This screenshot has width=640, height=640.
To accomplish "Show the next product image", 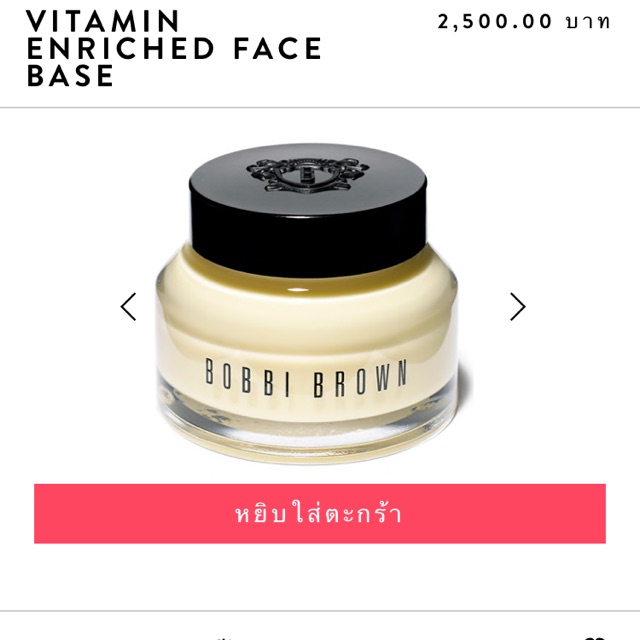I will click(518, 307).
